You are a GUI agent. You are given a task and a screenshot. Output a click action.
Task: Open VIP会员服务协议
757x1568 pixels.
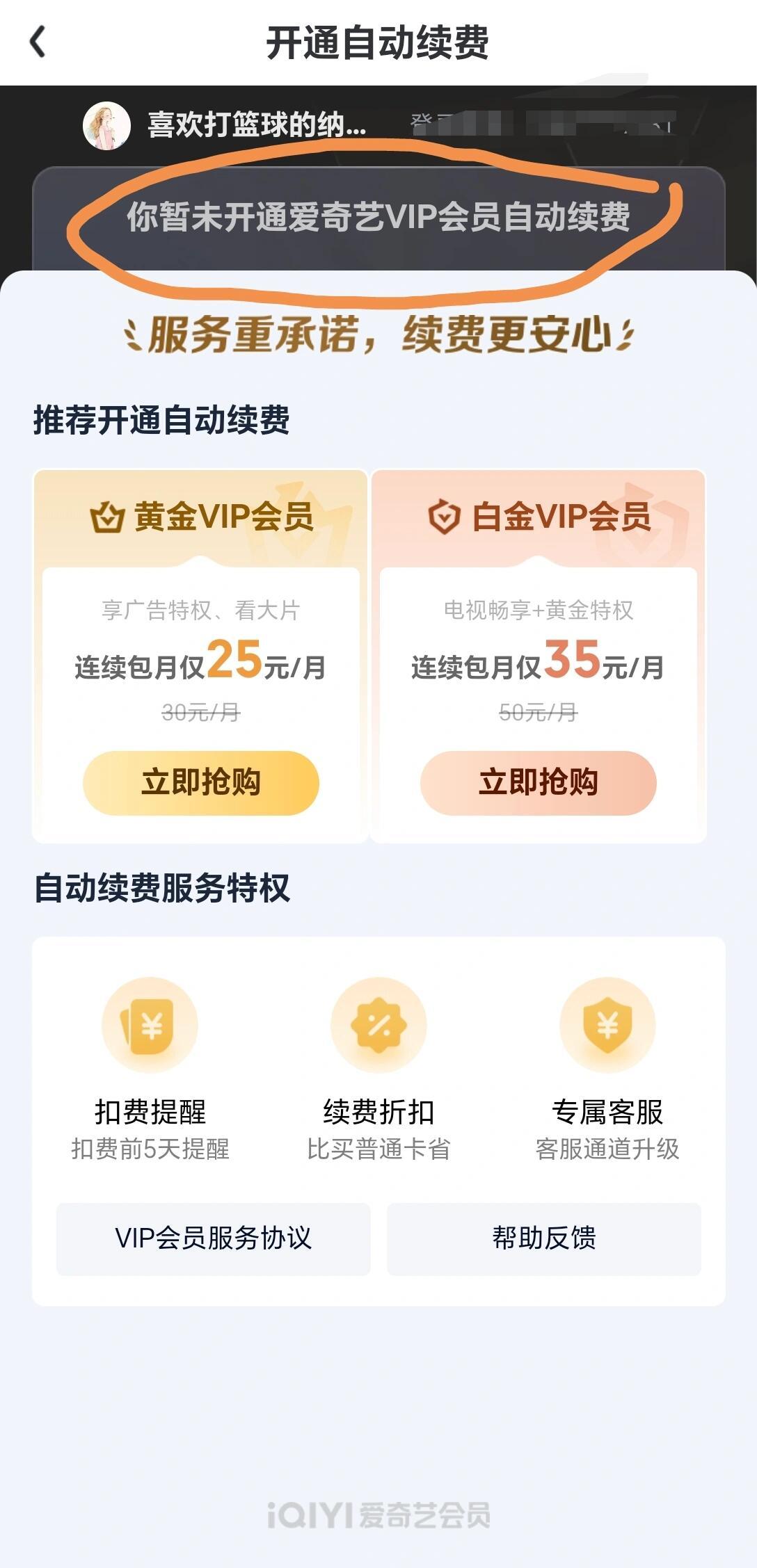[213, 1238]
